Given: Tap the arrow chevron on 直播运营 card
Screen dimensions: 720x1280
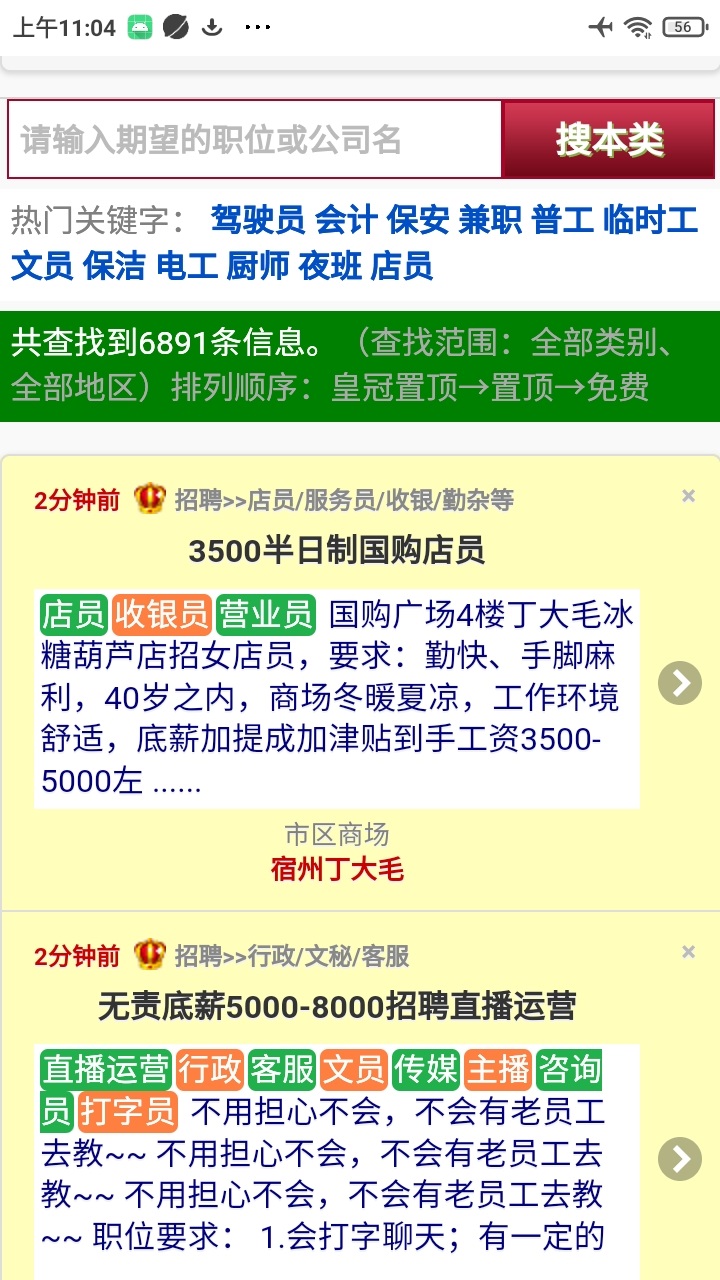Looking at the screenshot, I should pos(680,1158).
